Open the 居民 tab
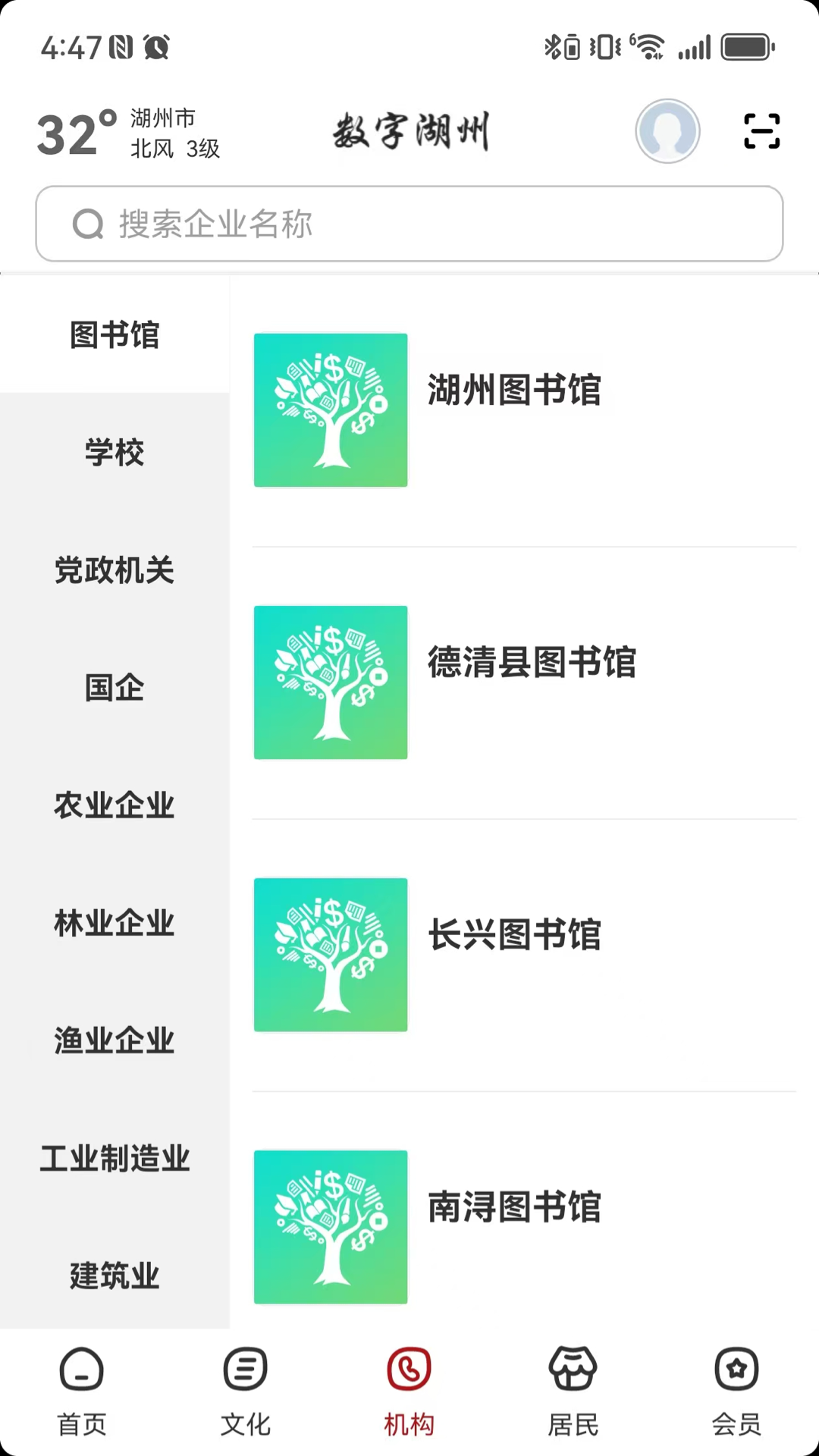This screenshot has height=1456, width=819. 573,1392
